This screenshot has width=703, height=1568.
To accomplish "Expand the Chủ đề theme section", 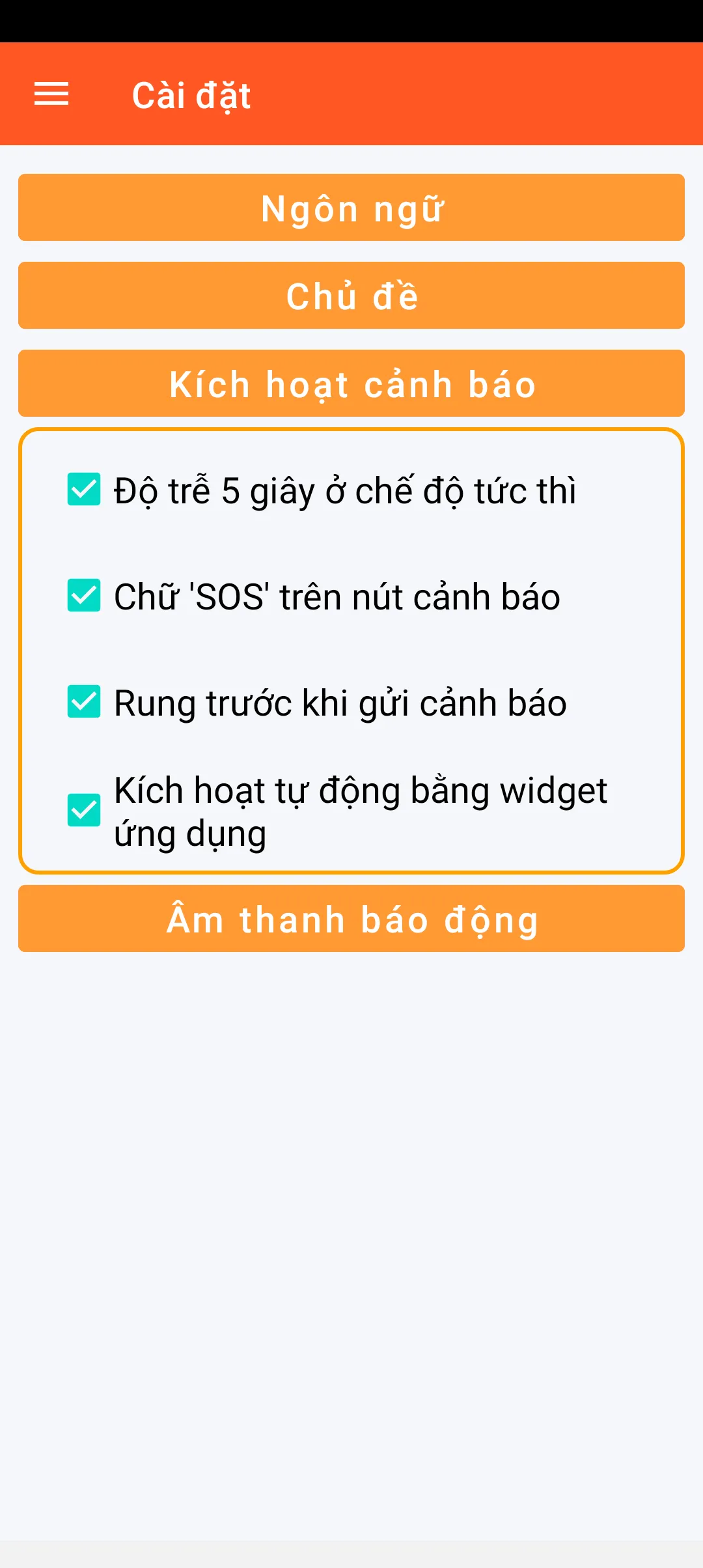I will [x=351, y=296].
